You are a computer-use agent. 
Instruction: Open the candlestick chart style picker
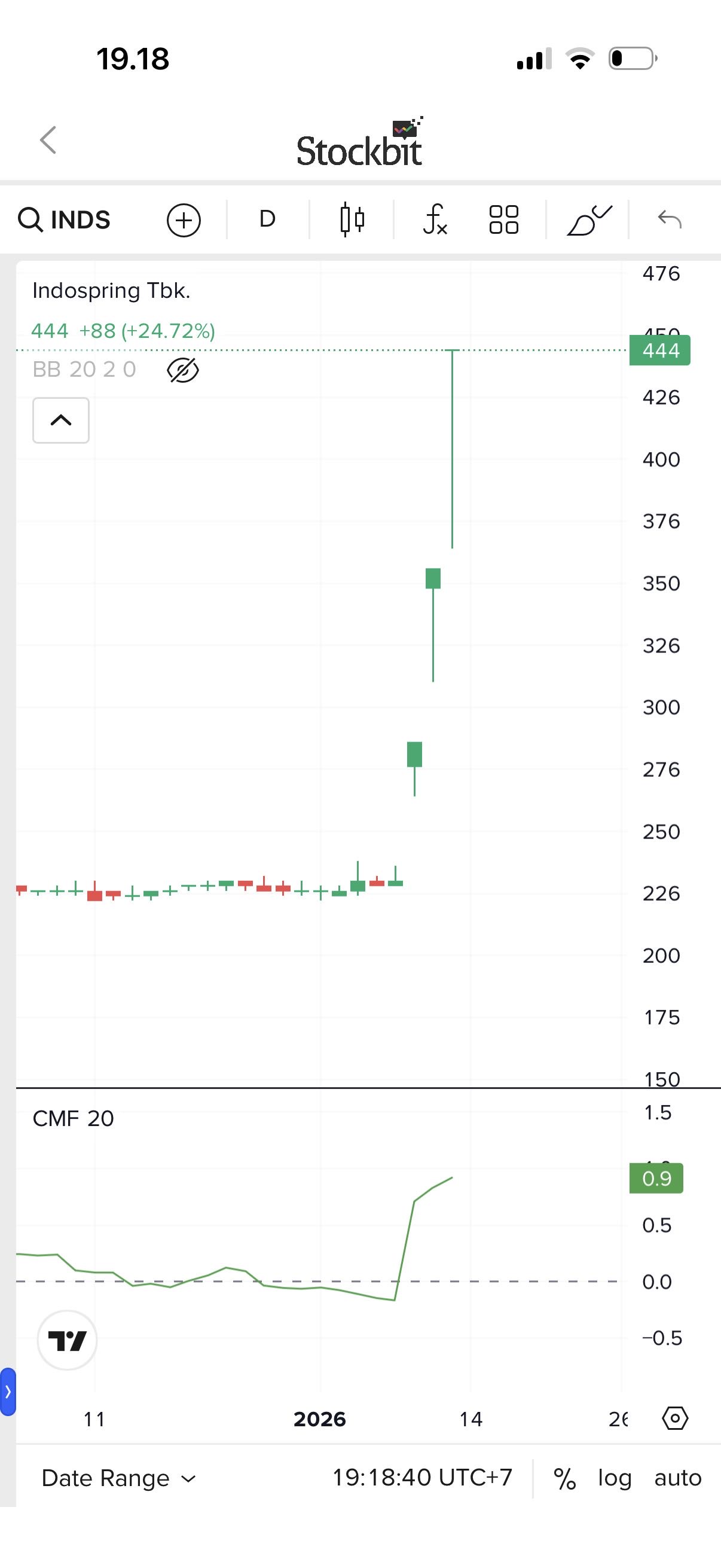click(352, 219)
